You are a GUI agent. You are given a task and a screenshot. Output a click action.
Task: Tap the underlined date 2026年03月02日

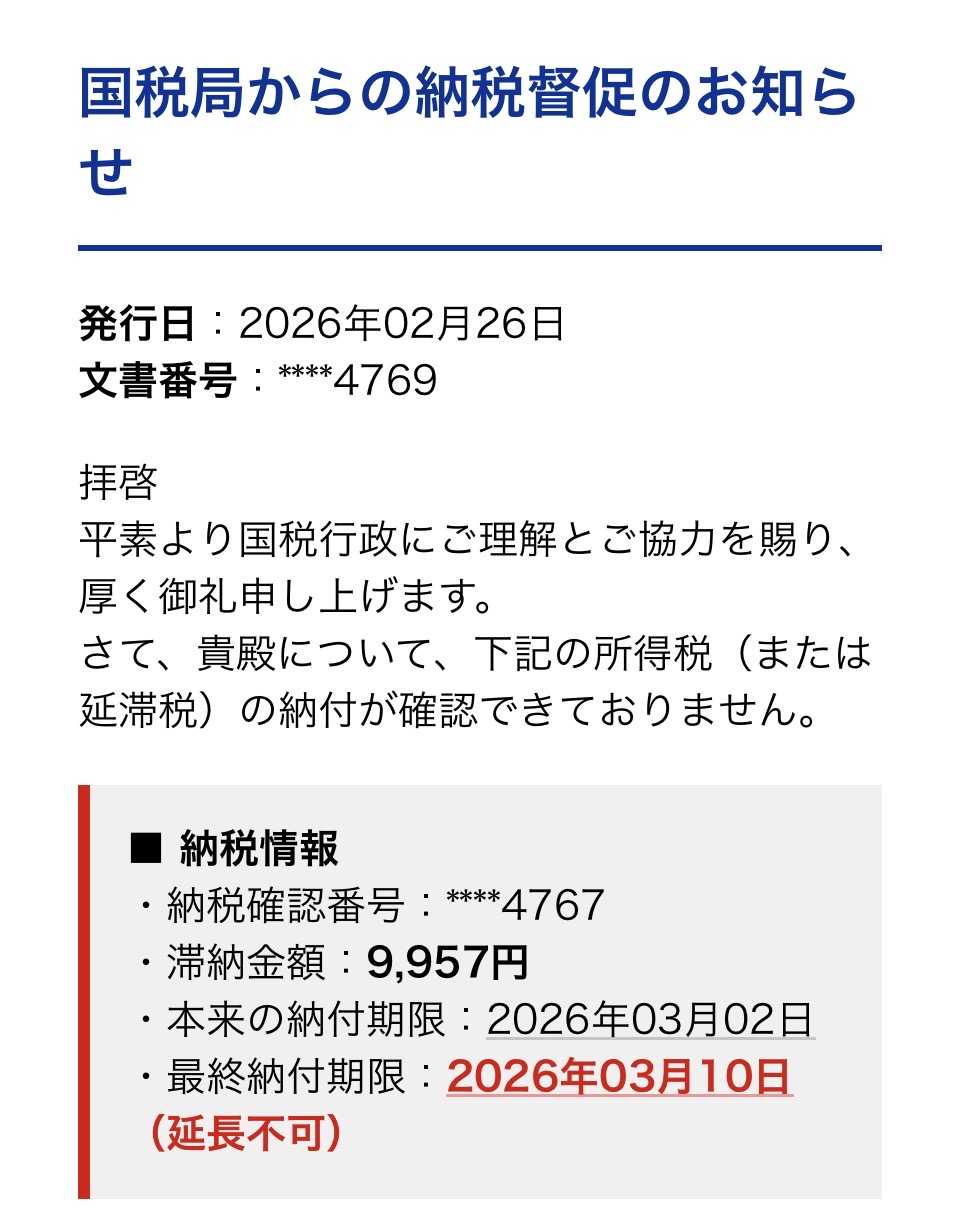(650, 1020)
